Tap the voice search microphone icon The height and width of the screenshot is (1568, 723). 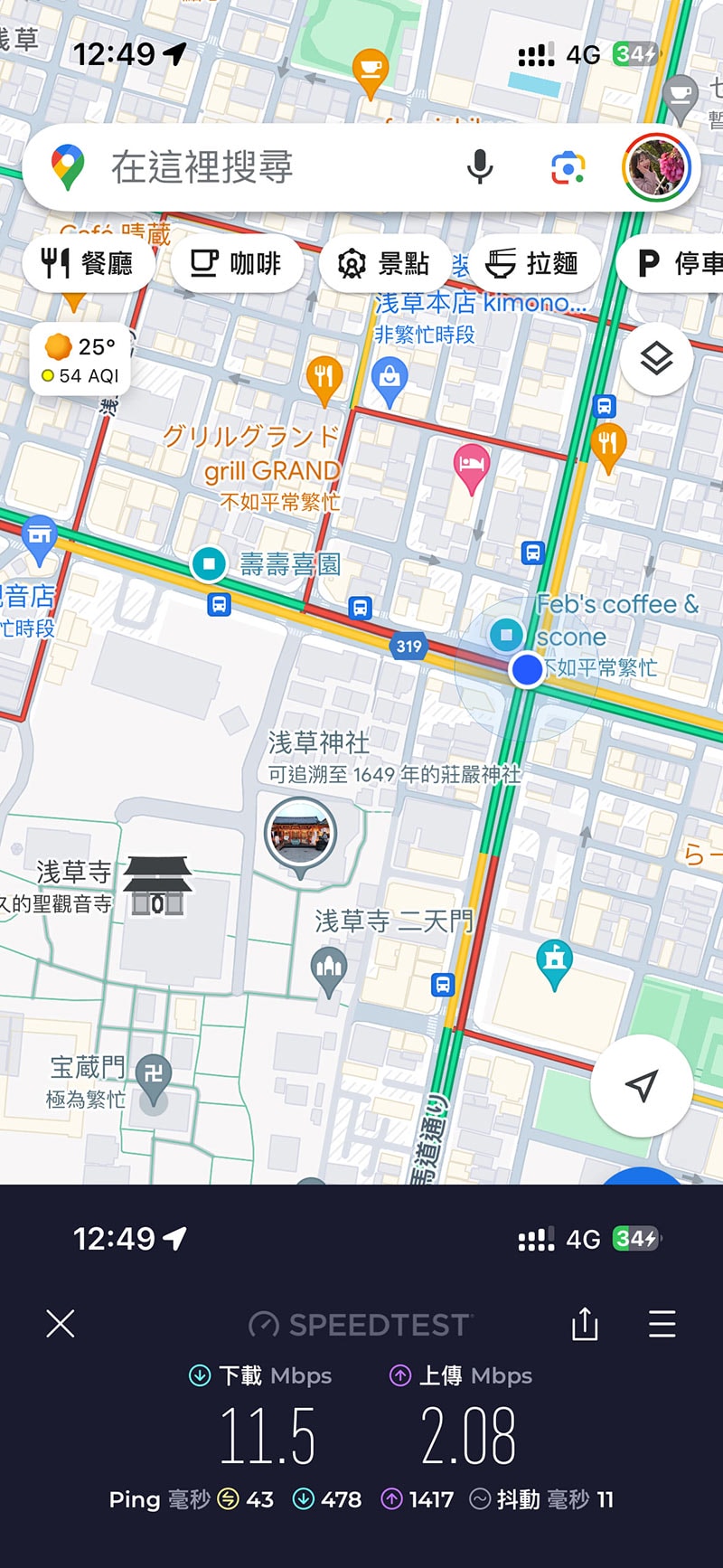(x=480, y=166)
